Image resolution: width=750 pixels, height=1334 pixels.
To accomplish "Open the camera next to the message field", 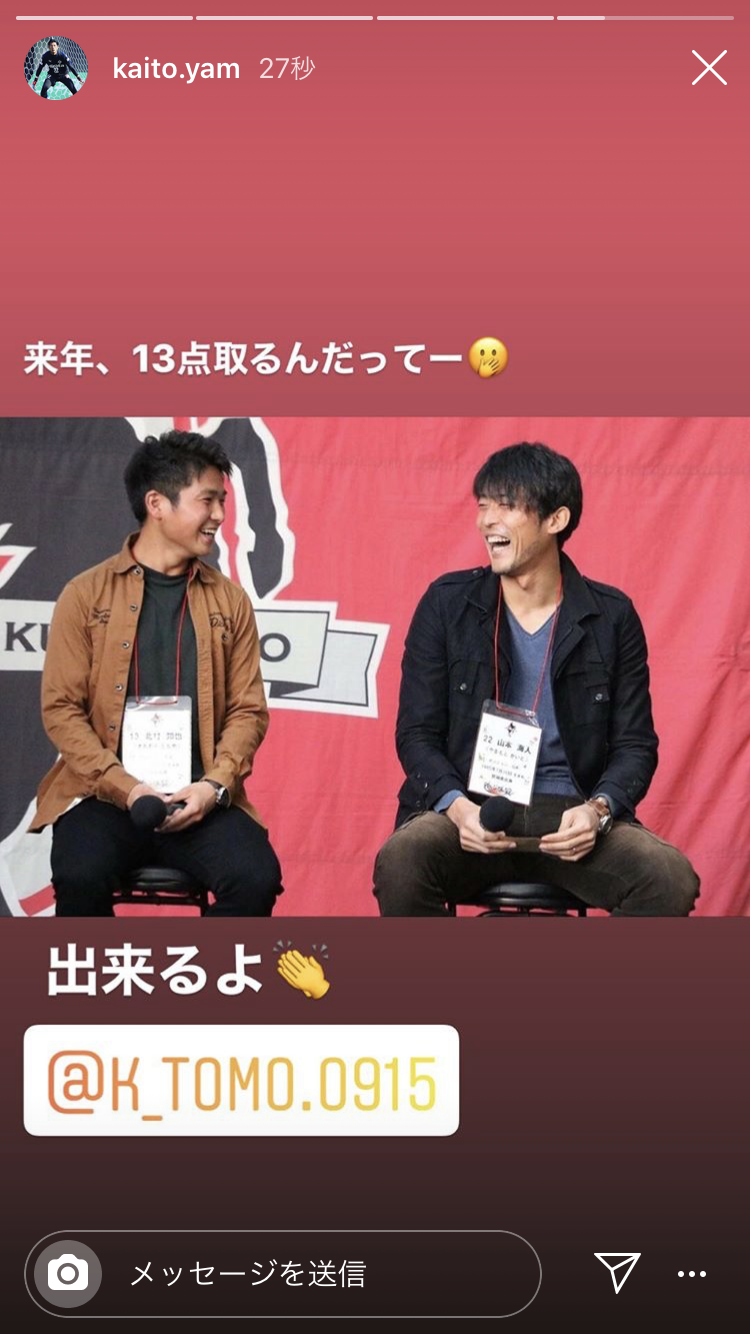I will [68, 1273].
